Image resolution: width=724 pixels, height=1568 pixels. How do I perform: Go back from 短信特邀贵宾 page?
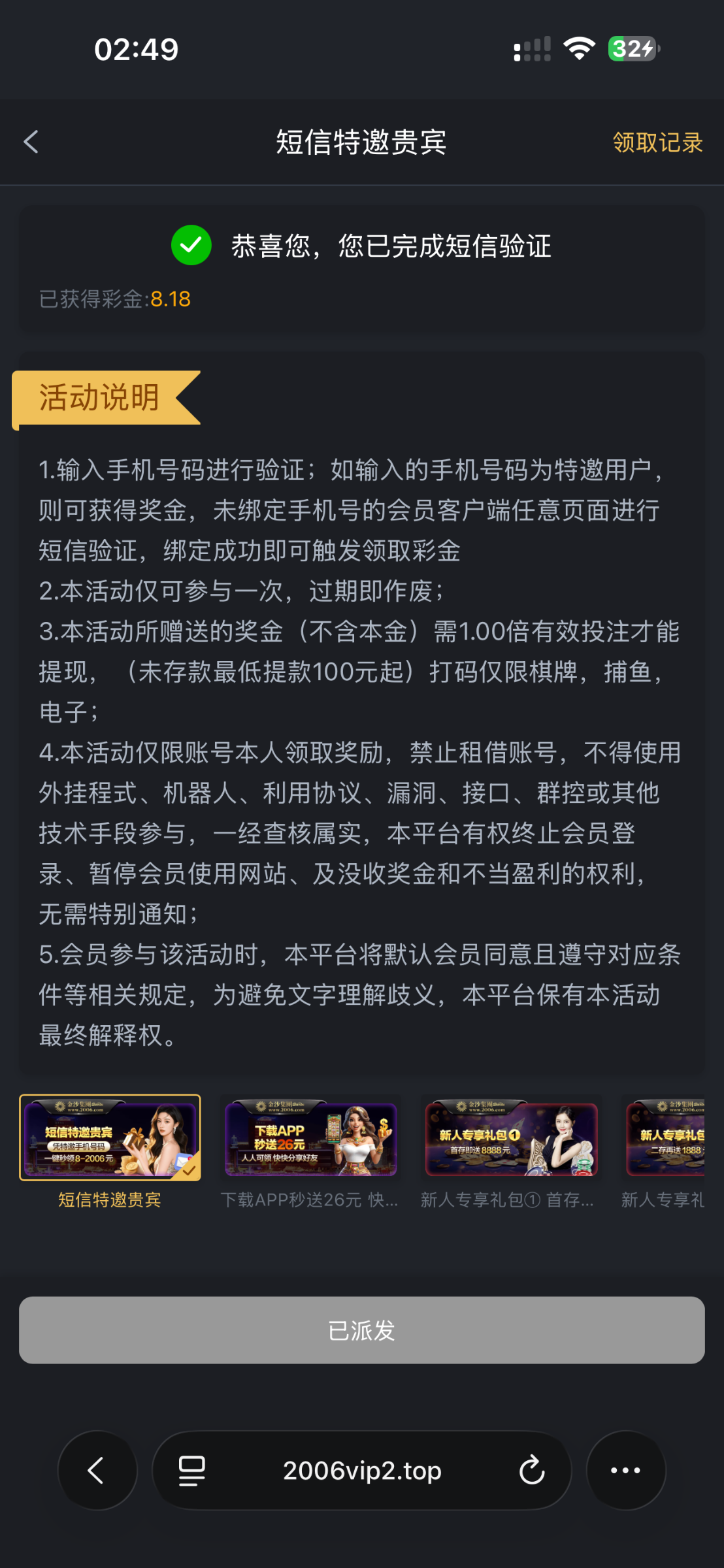31,142
